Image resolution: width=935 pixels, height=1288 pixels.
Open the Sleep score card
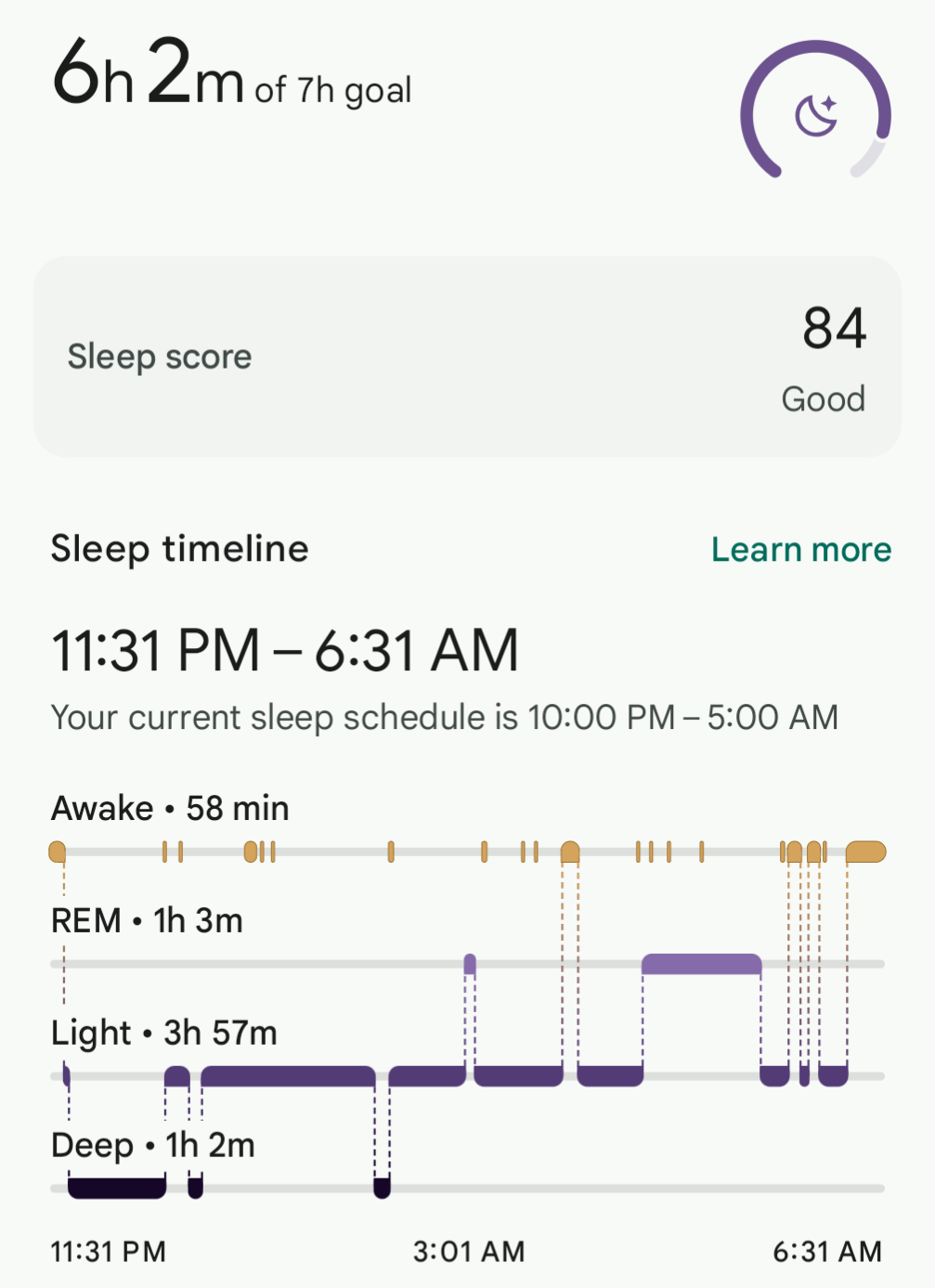[467, 357]
